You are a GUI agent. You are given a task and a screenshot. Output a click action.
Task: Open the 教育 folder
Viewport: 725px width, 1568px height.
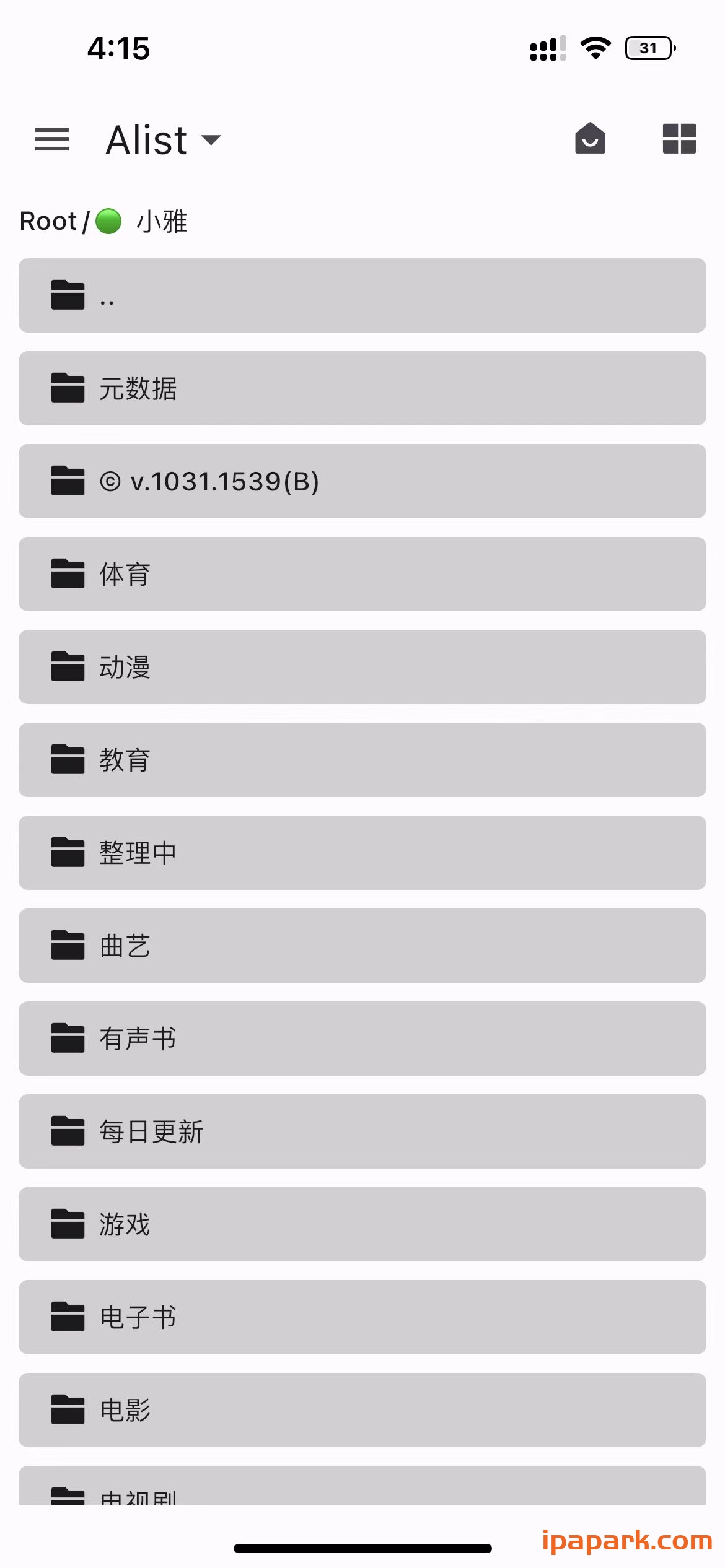[124, 760]
